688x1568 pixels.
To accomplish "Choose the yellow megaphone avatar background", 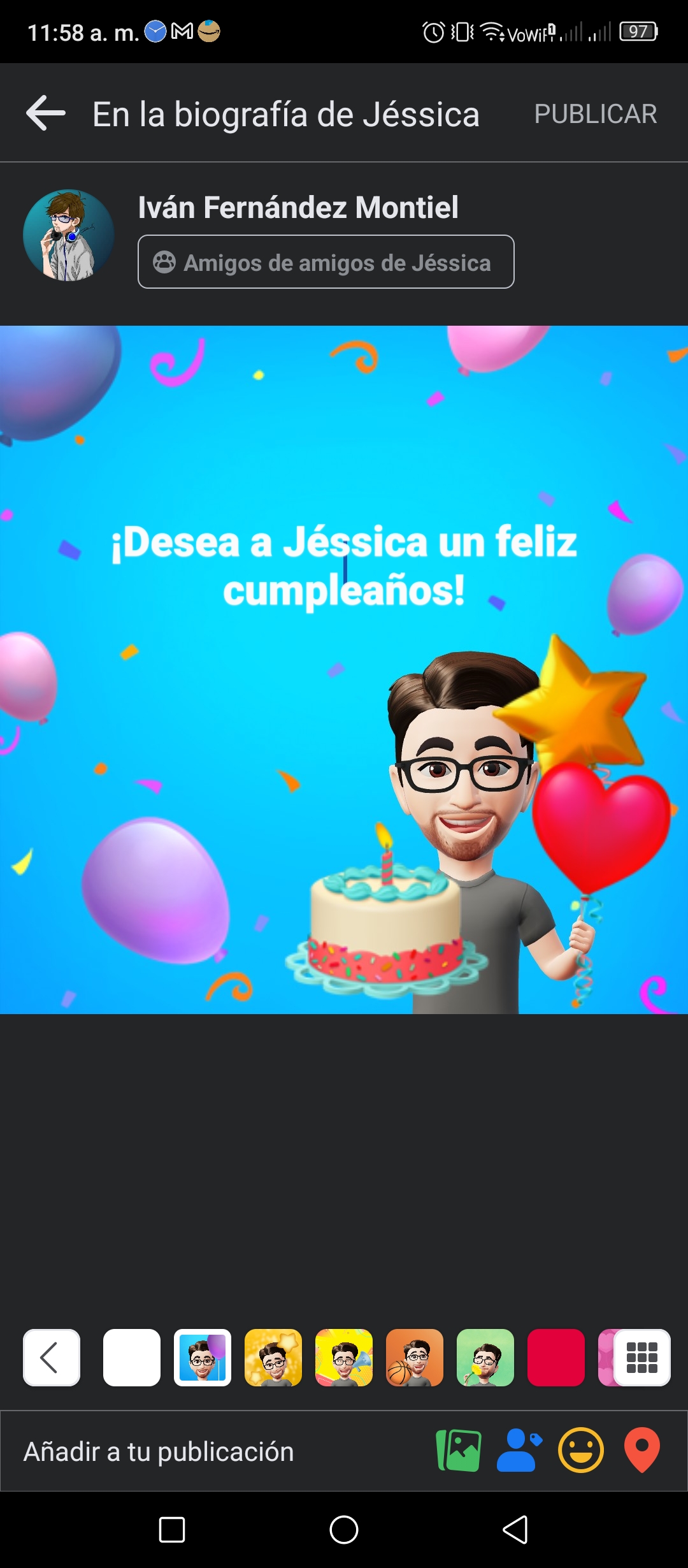I will pos(344,1358).
